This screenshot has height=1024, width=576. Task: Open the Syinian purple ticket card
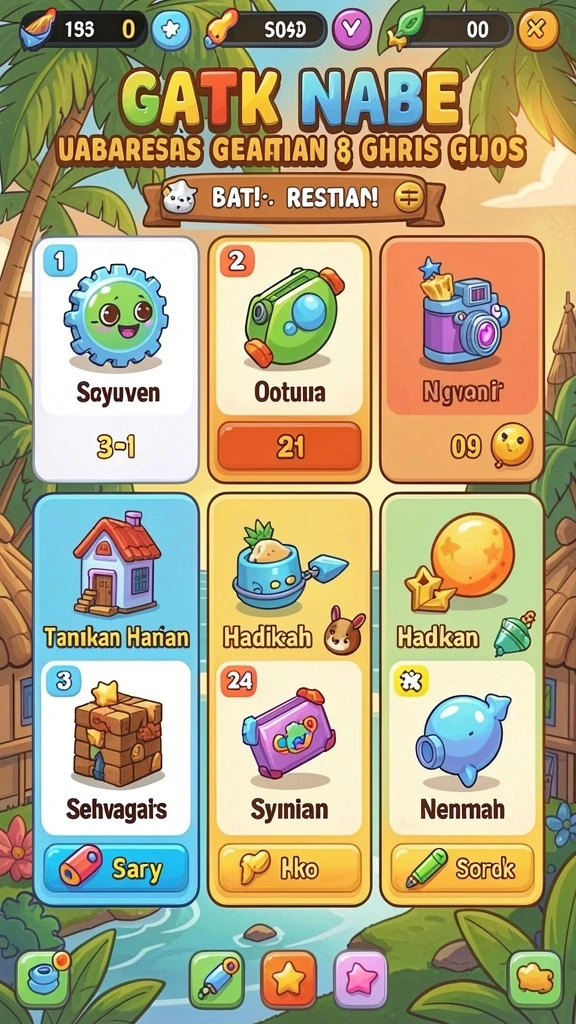(x=289, y=748)
